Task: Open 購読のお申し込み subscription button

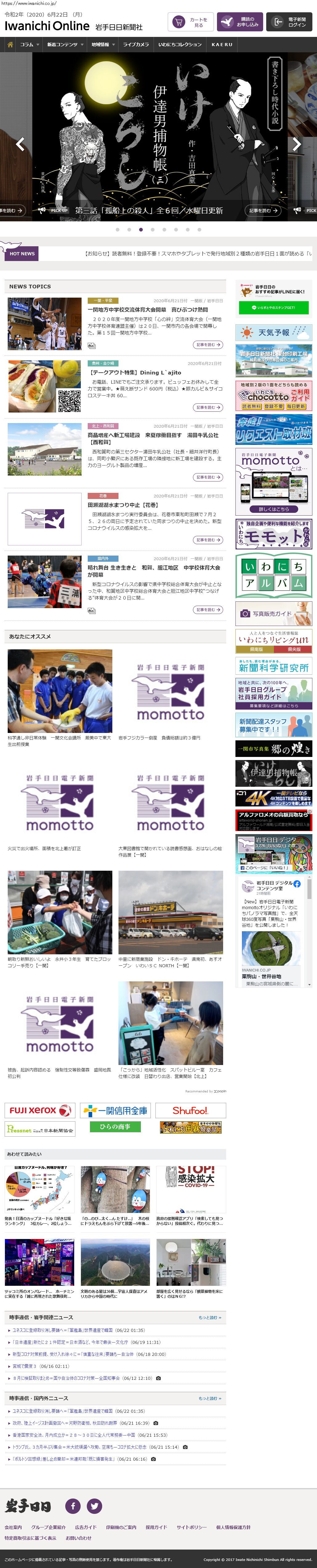Action: 239,22
